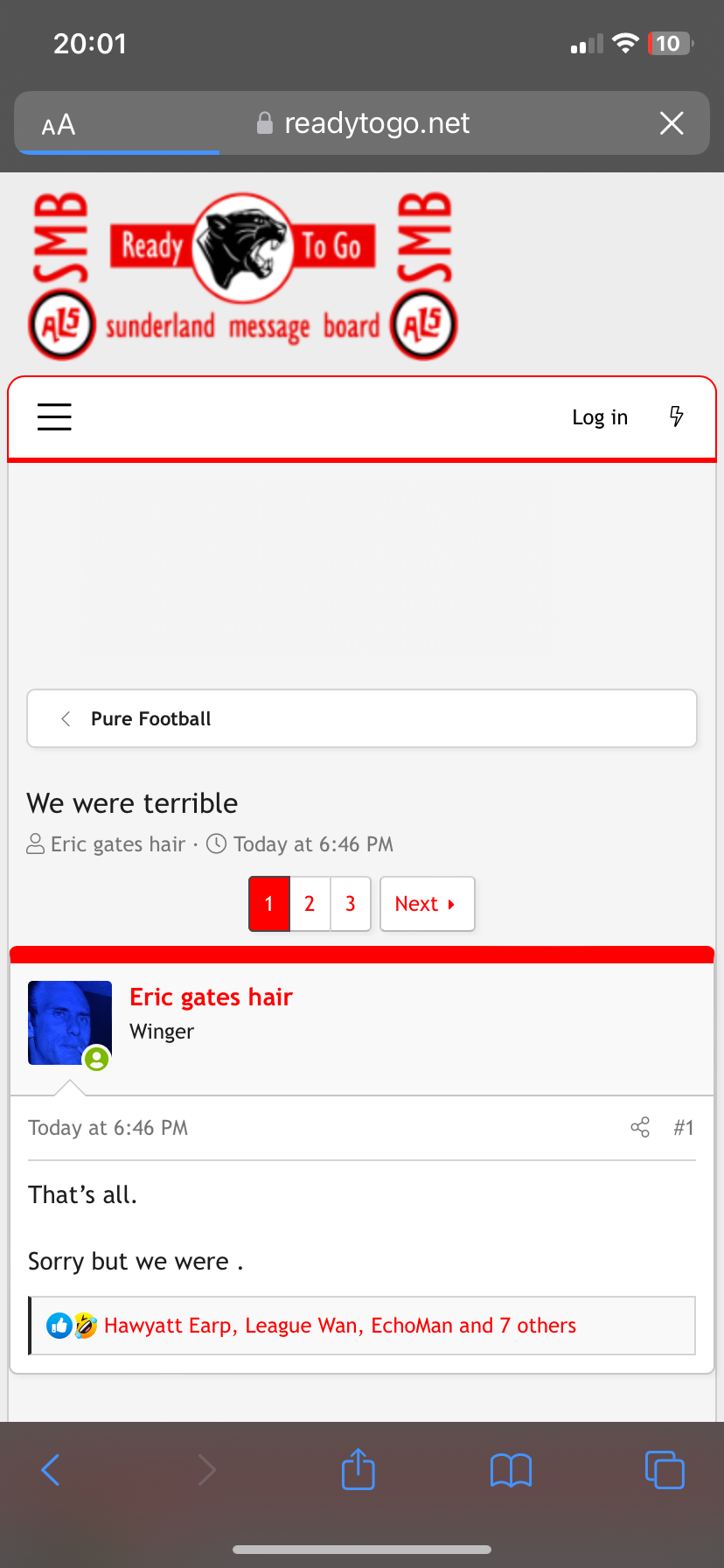The width and height of the screenshot is (724, 1568).
Task: Go back in Safari browser
Action: point(51,1470)
